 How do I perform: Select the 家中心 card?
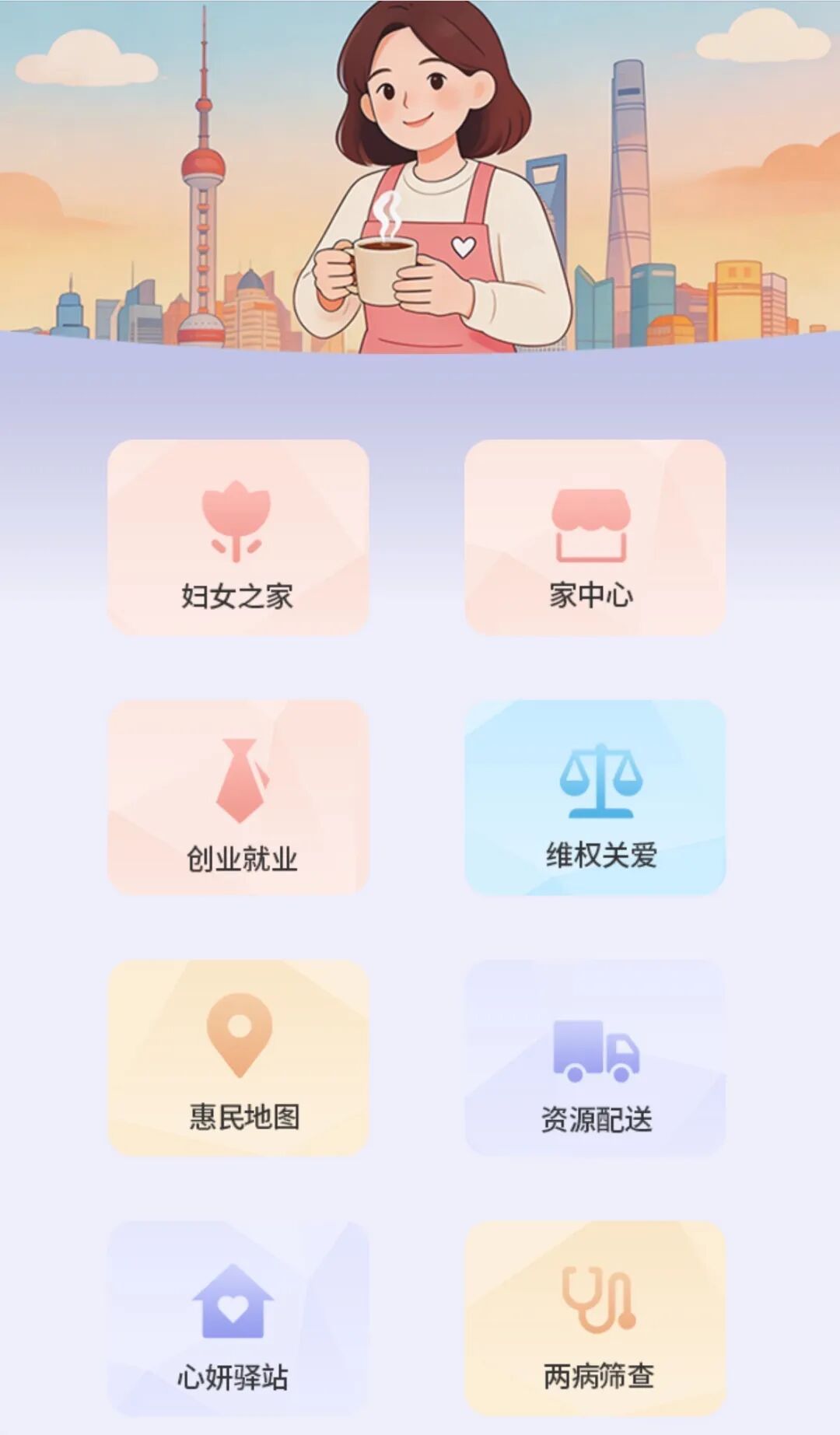(x=594, y=537)
